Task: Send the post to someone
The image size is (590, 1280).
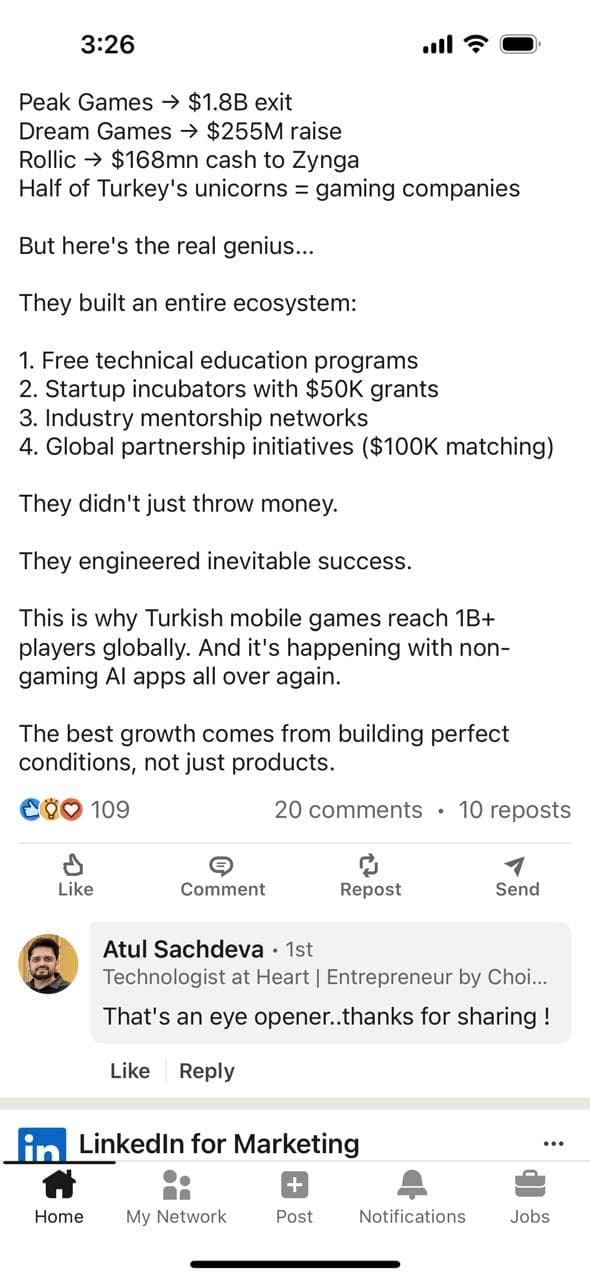Action: pyautogui.click(x=517, y=877)
